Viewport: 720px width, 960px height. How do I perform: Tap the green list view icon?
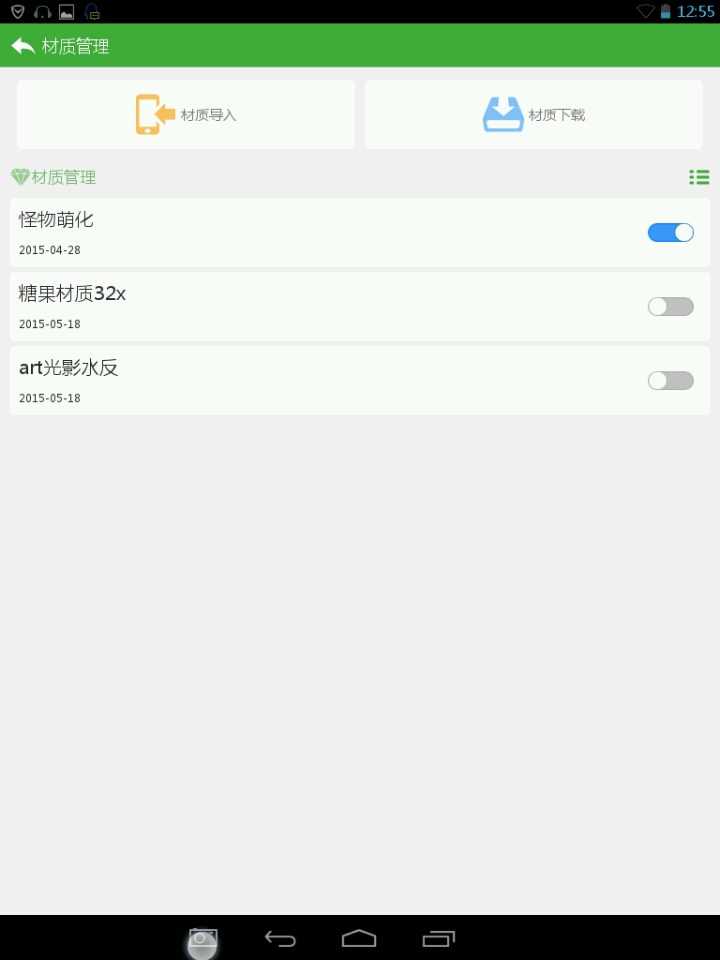[x=699, y=177]
